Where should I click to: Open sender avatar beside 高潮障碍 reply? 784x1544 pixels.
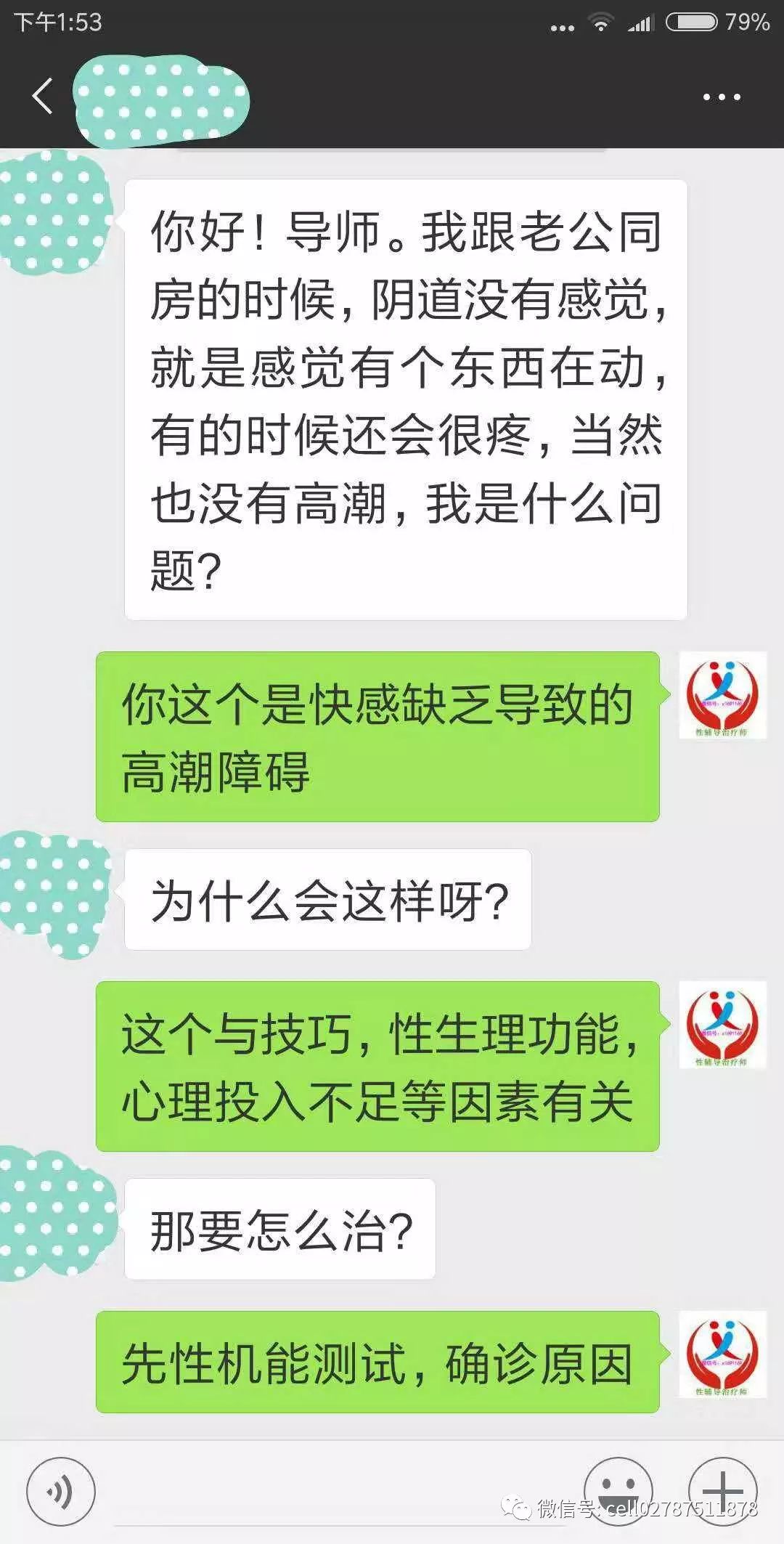pos(722,696)
